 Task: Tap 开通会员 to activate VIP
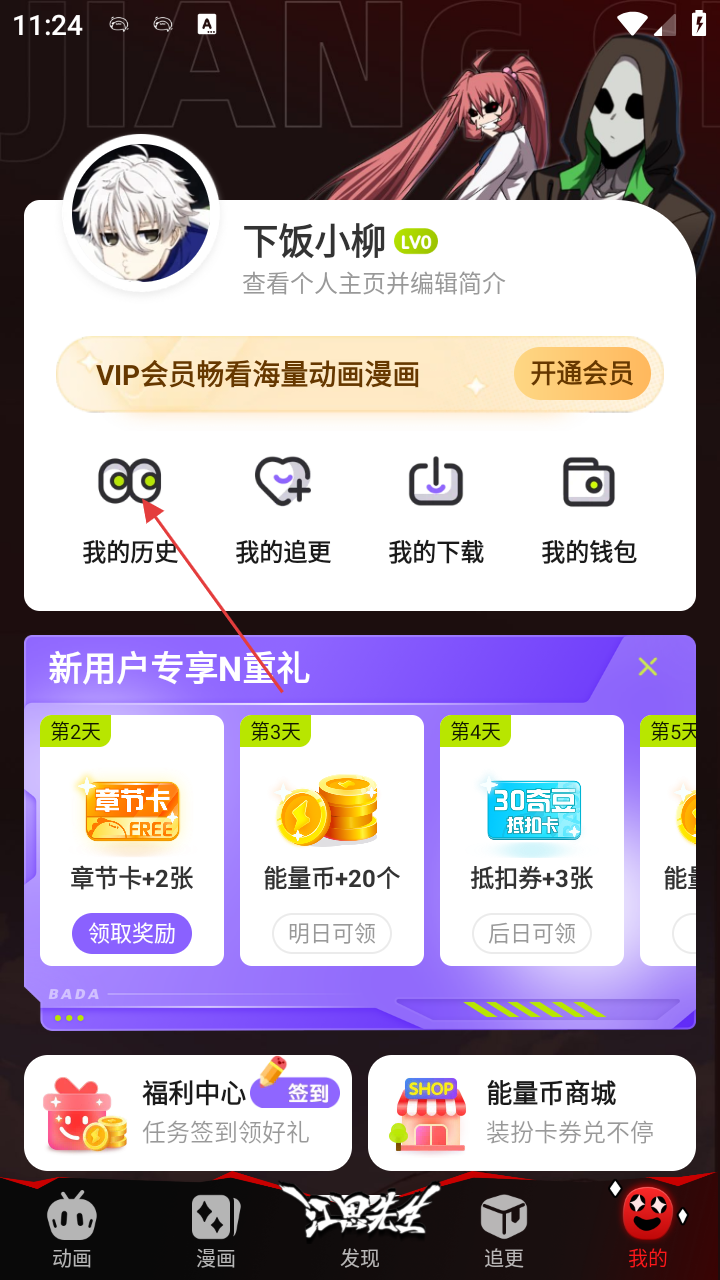point(581,374)
